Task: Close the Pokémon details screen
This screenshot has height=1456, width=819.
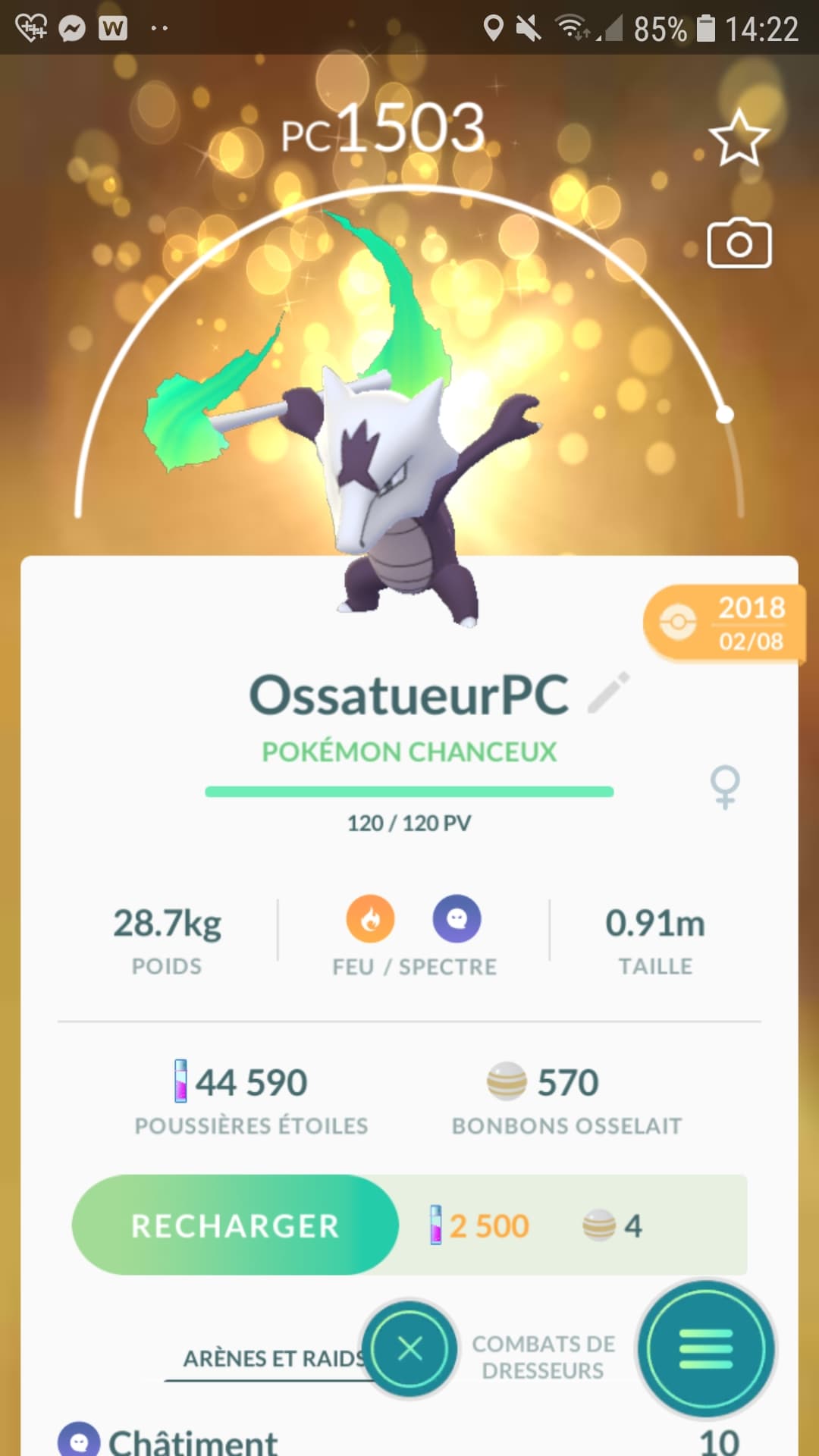Action: 409,1348
